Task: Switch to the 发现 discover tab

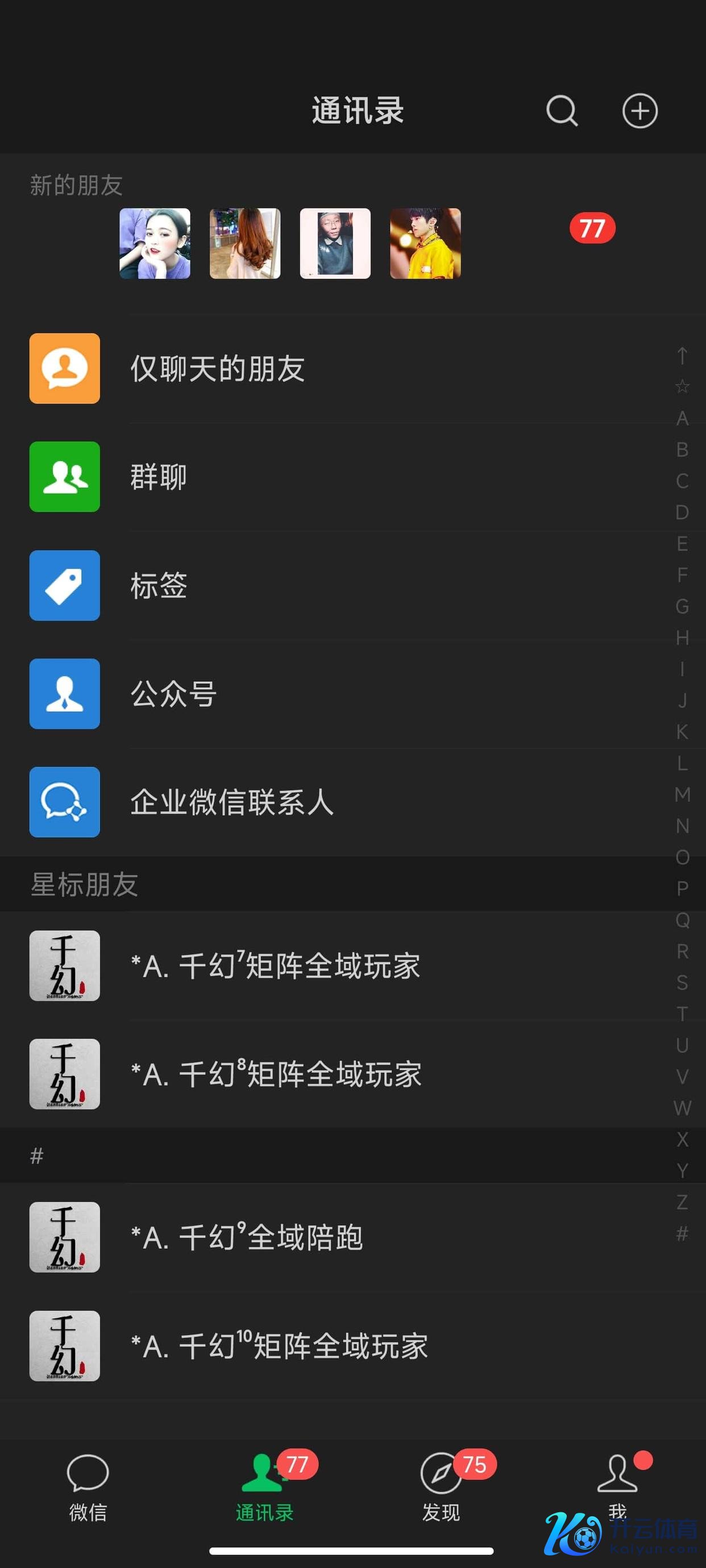Action: pos(441,1486)
